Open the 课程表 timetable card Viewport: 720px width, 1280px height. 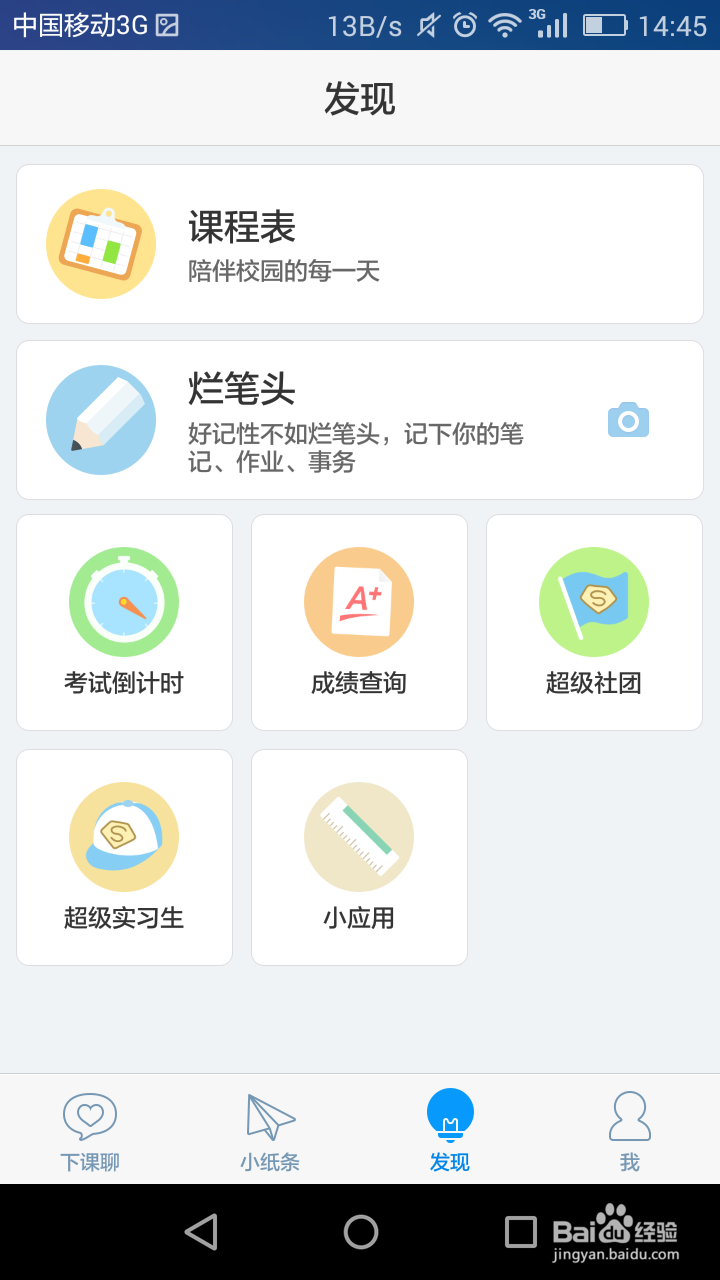[x=360, y=244]
